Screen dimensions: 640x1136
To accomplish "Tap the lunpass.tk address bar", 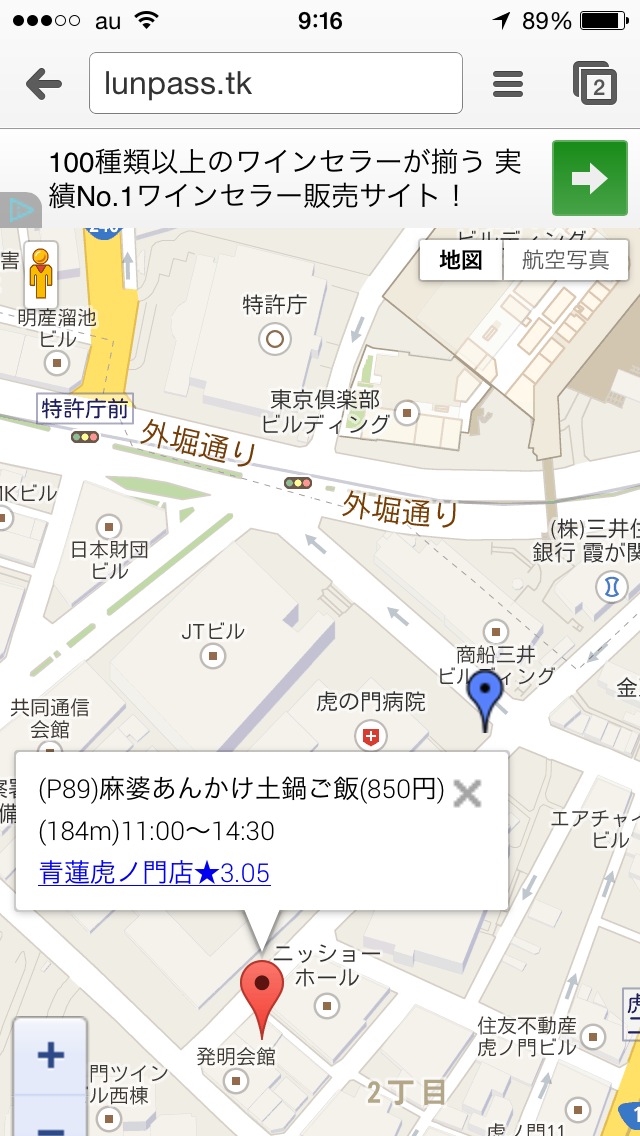I will (x=276, y=84).
